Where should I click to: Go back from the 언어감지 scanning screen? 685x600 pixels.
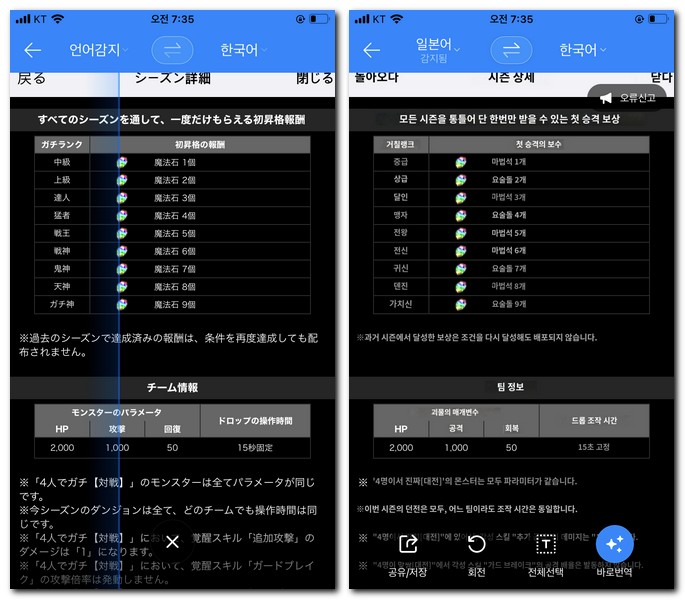[x=32, y=49]
